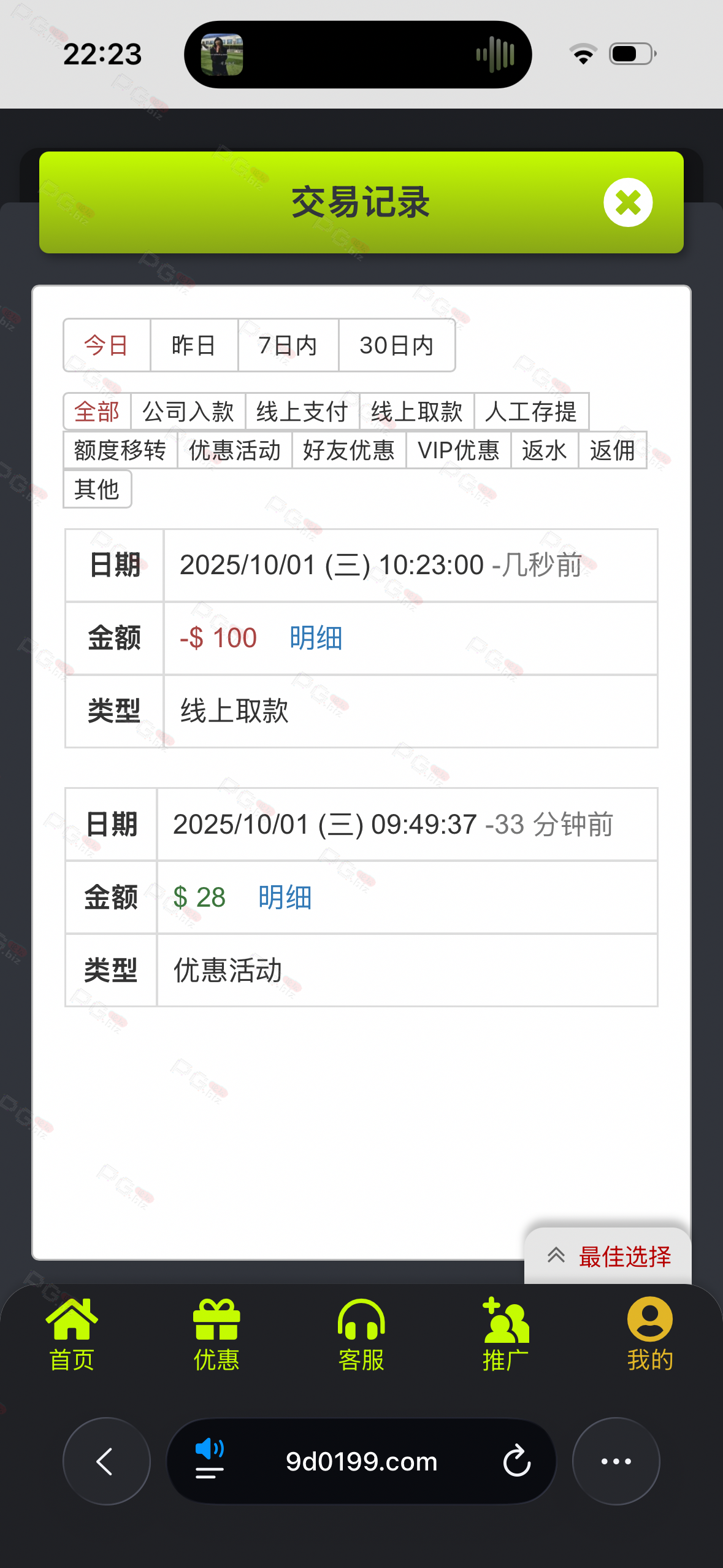
Task: Select the 人工存提 filter
Action: click(x=531, y=412)
